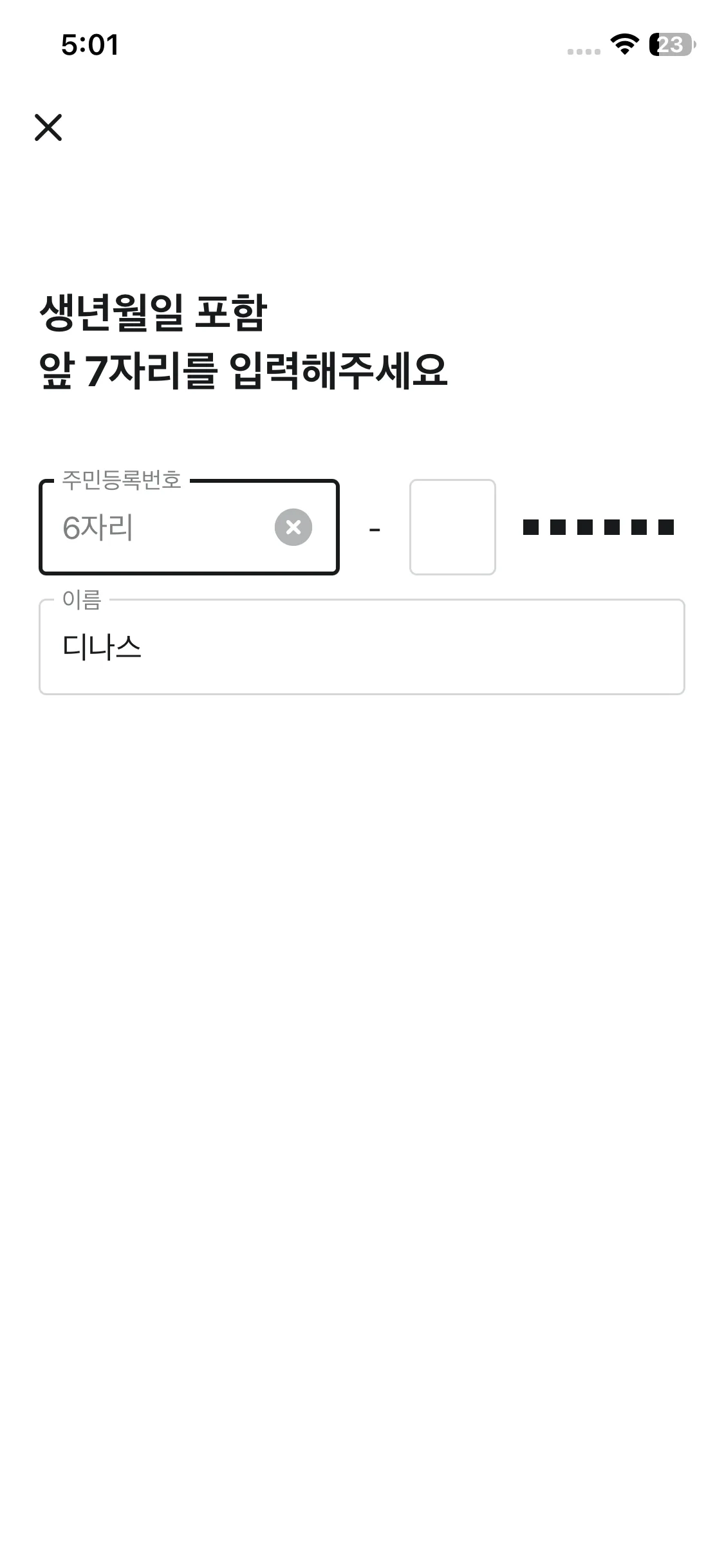Tap the masked digit dots after the dash

tap(597, 527)
